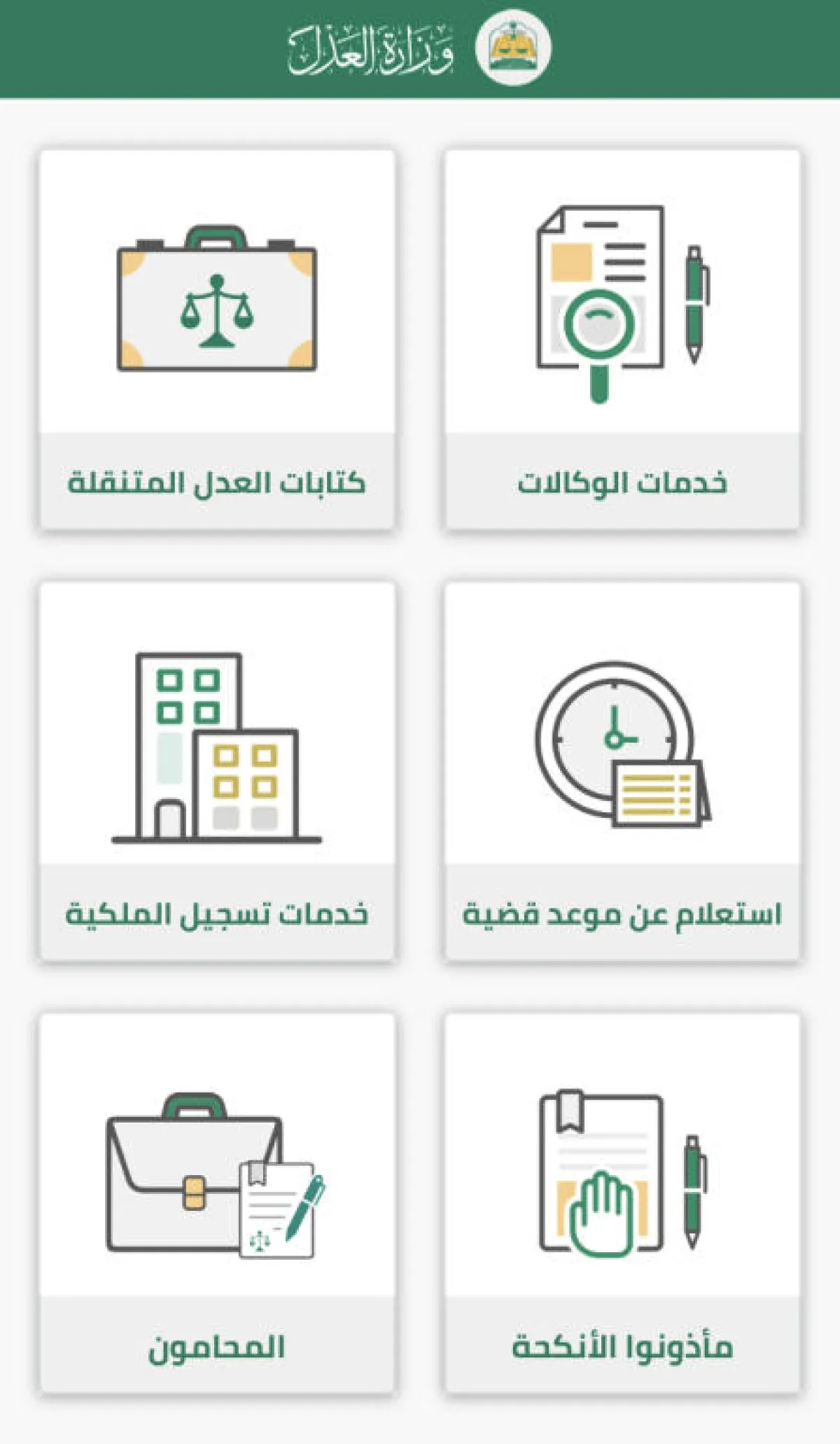
Task: Tap the مأذونوا الأنكحة card
Action: pos(622,1202)
